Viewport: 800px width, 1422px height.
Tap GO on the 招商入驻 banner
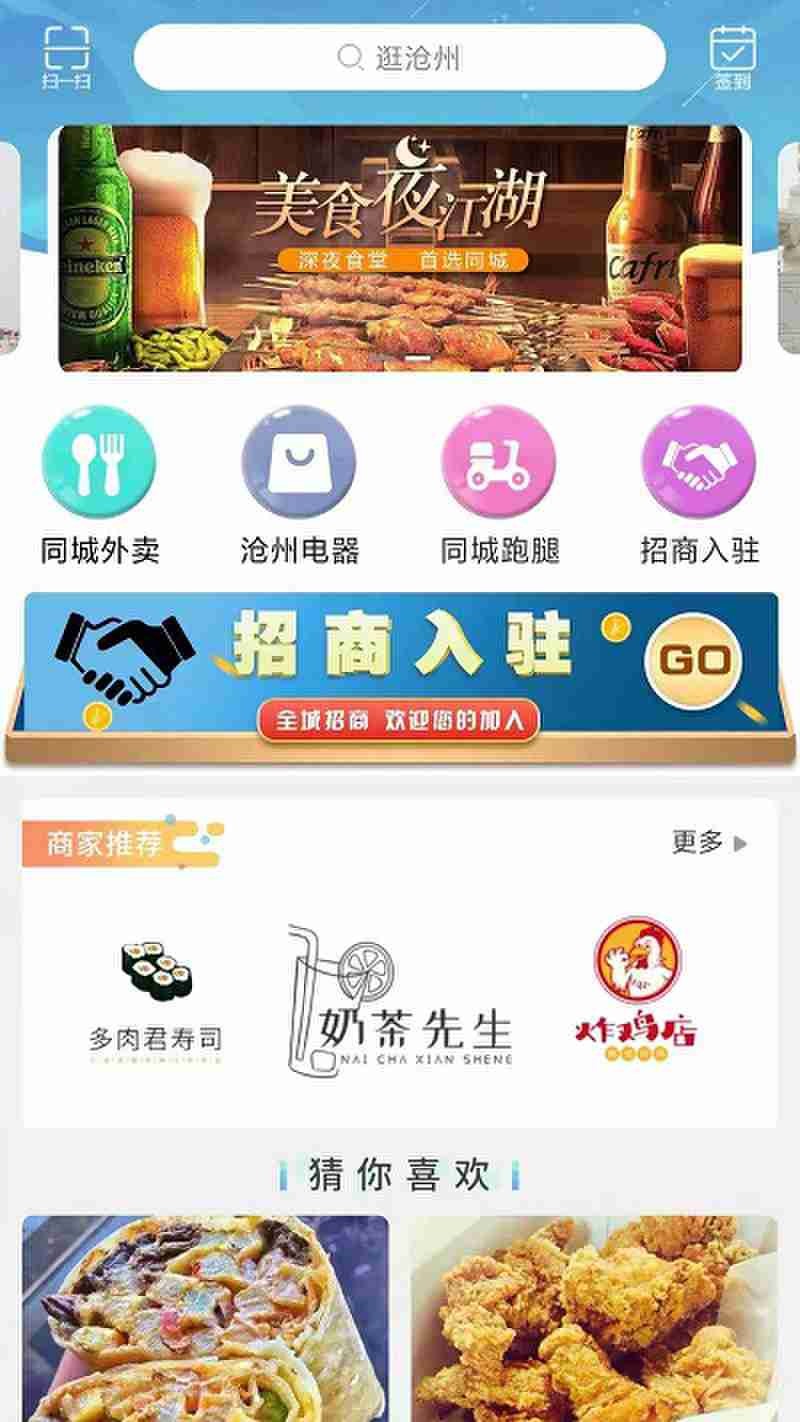694,660
